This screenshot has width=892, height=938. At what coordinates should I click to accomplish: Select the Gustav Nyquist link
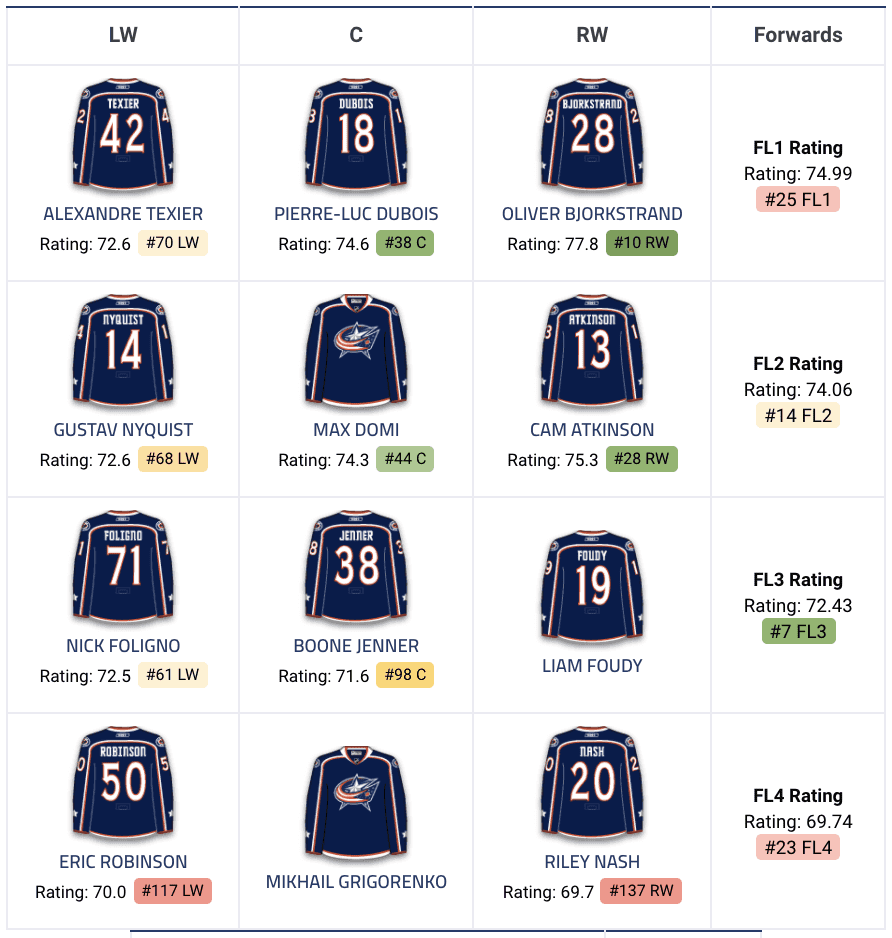tap(123, 430)
